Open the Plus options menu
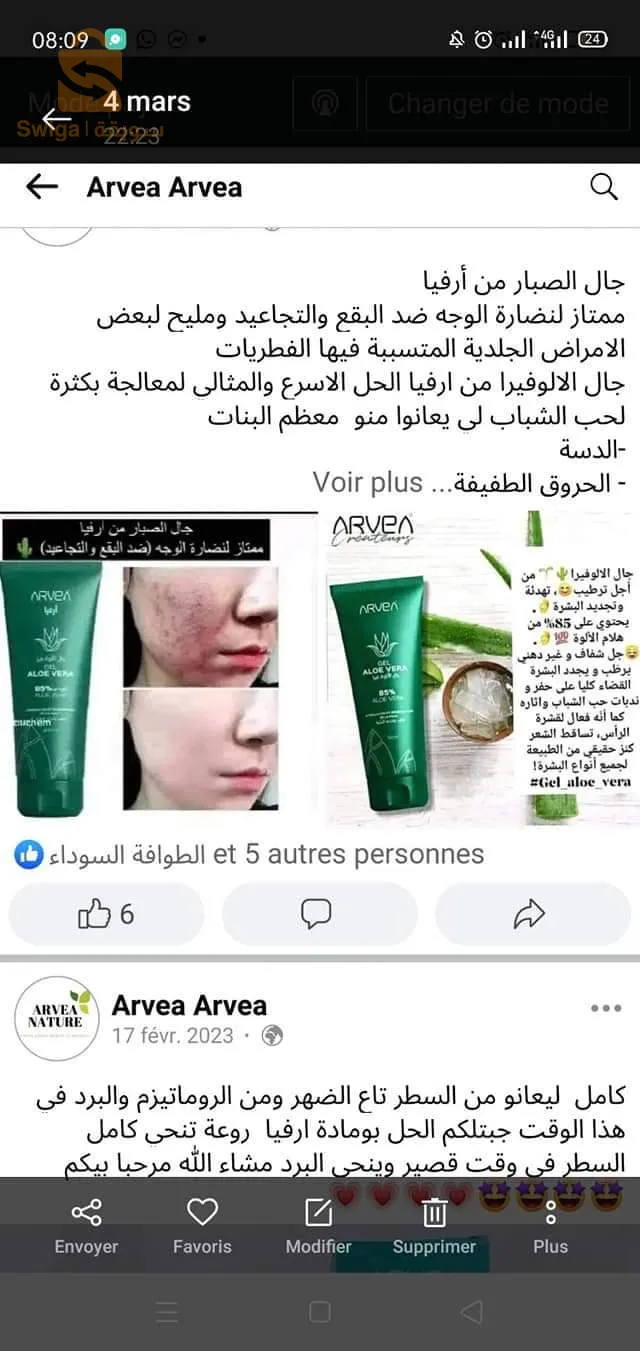 550,1226
